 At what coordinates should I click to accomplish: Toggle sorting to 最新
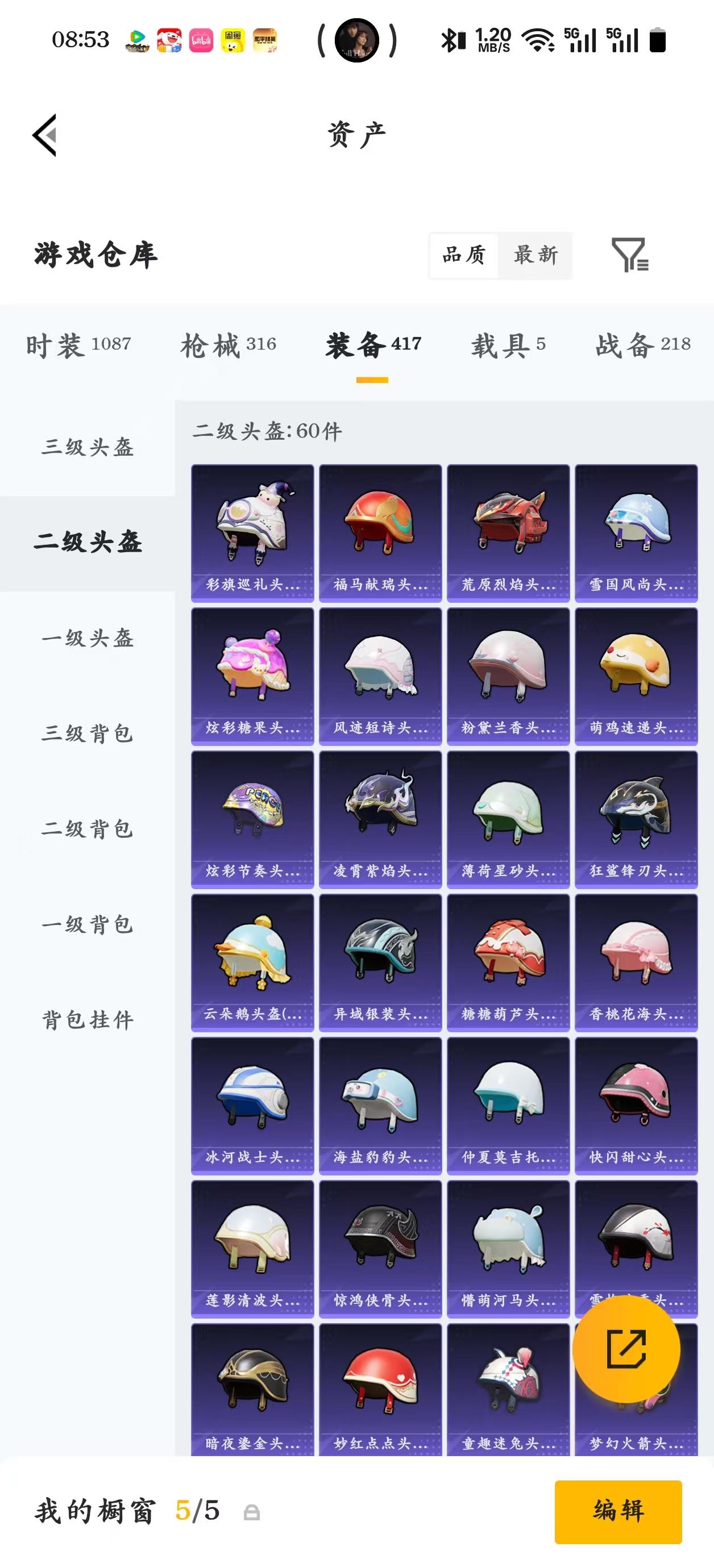coord(535,256)
